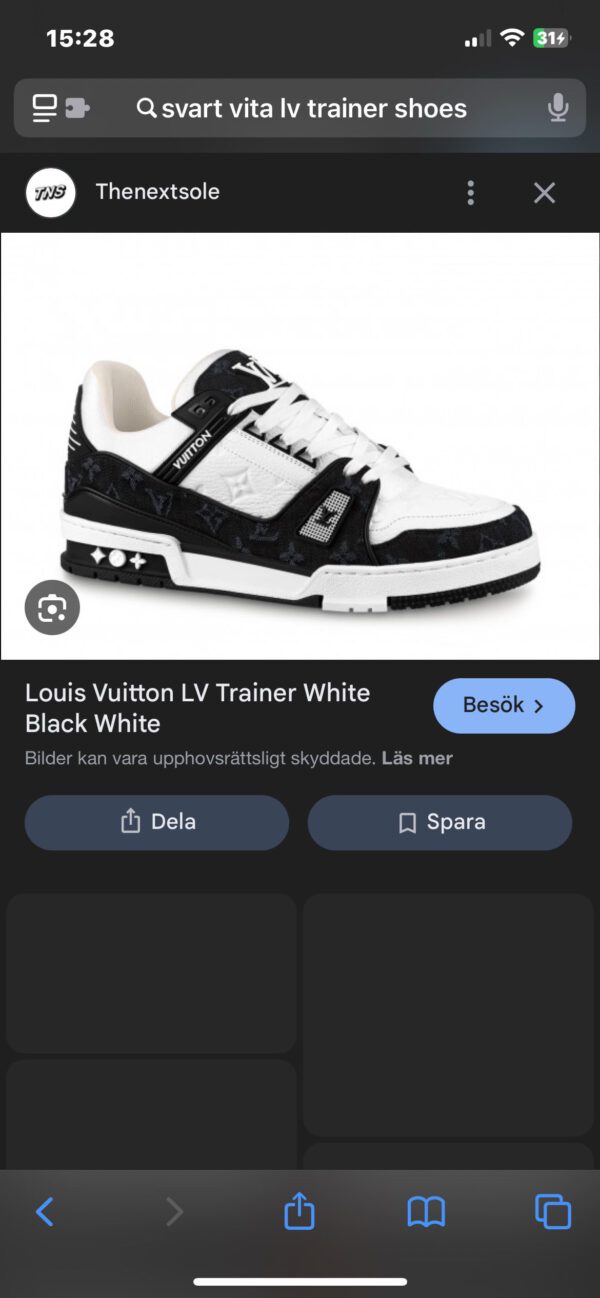Visit the site via Besök button

click(x=503, y=706)
